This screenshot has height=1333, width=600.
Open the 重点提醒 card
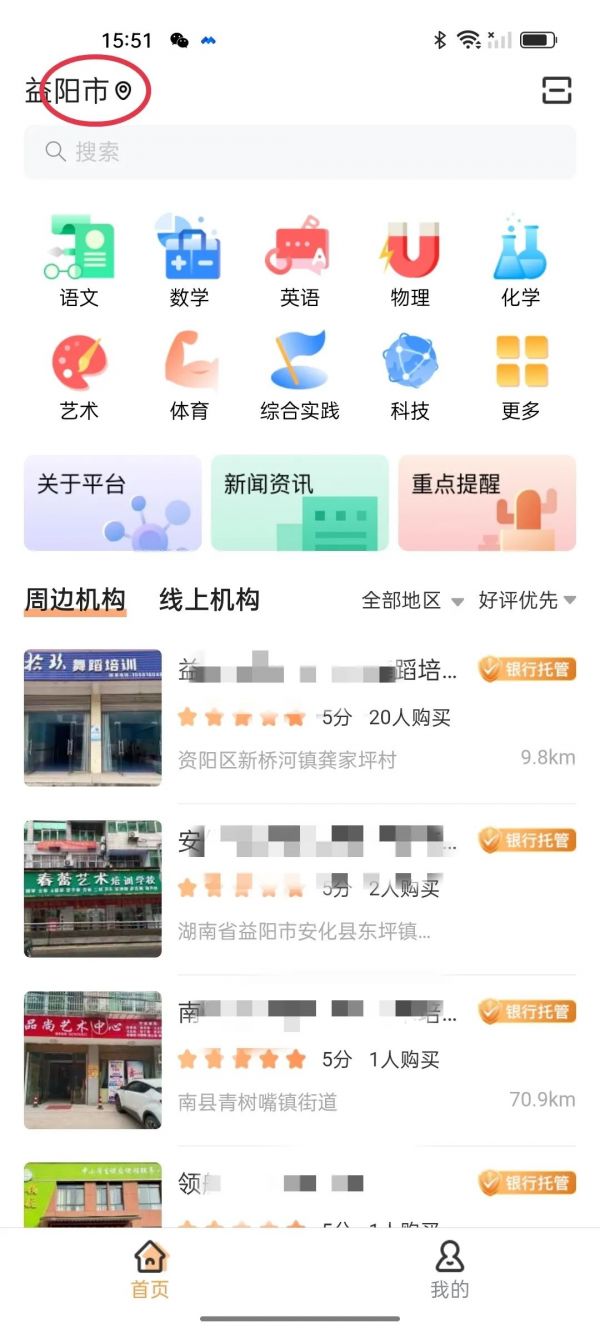click(487, 503)
